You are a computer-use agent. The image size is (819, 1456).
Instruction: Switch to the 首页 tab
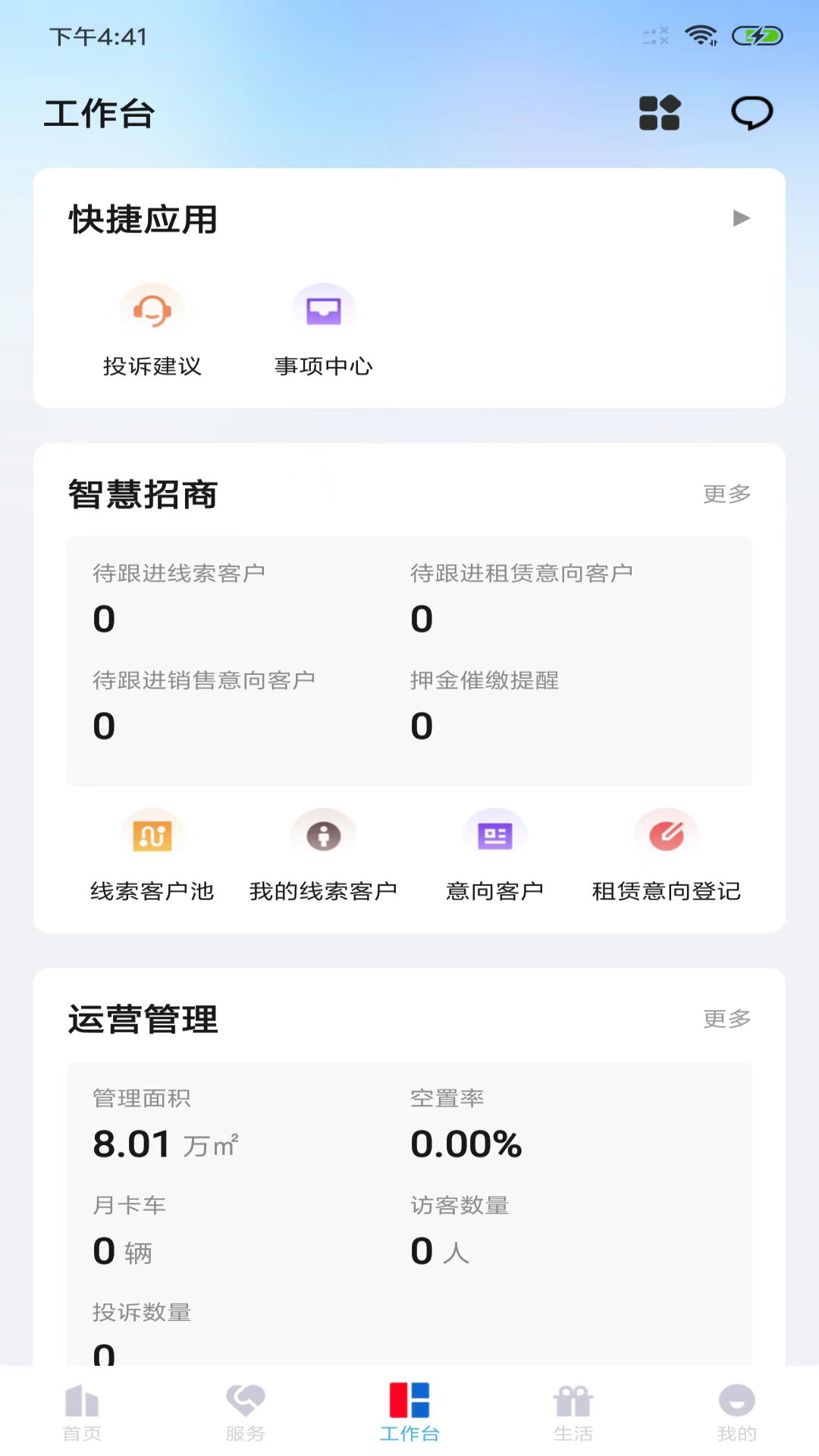tap(82, 1412)
